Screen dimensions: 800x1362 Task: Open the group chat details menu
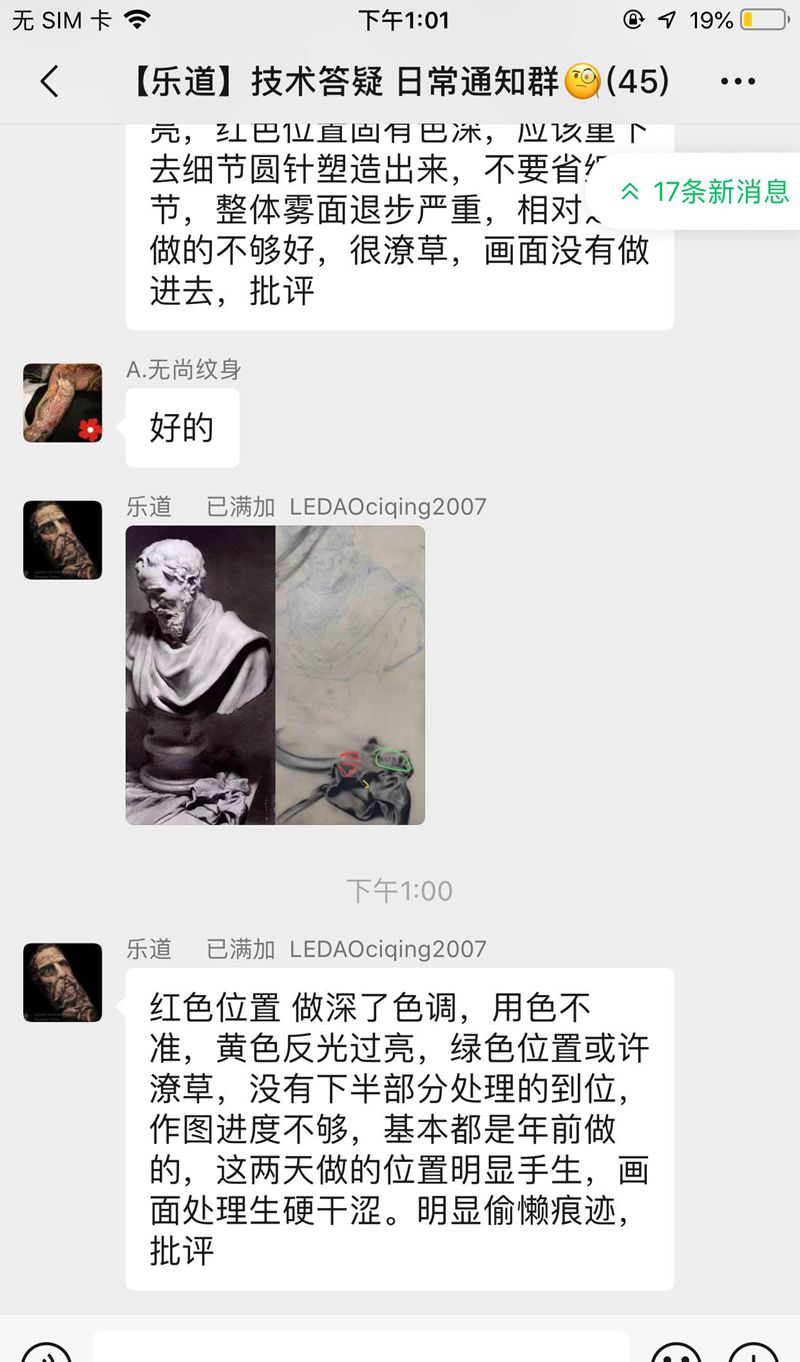point(738,82)
